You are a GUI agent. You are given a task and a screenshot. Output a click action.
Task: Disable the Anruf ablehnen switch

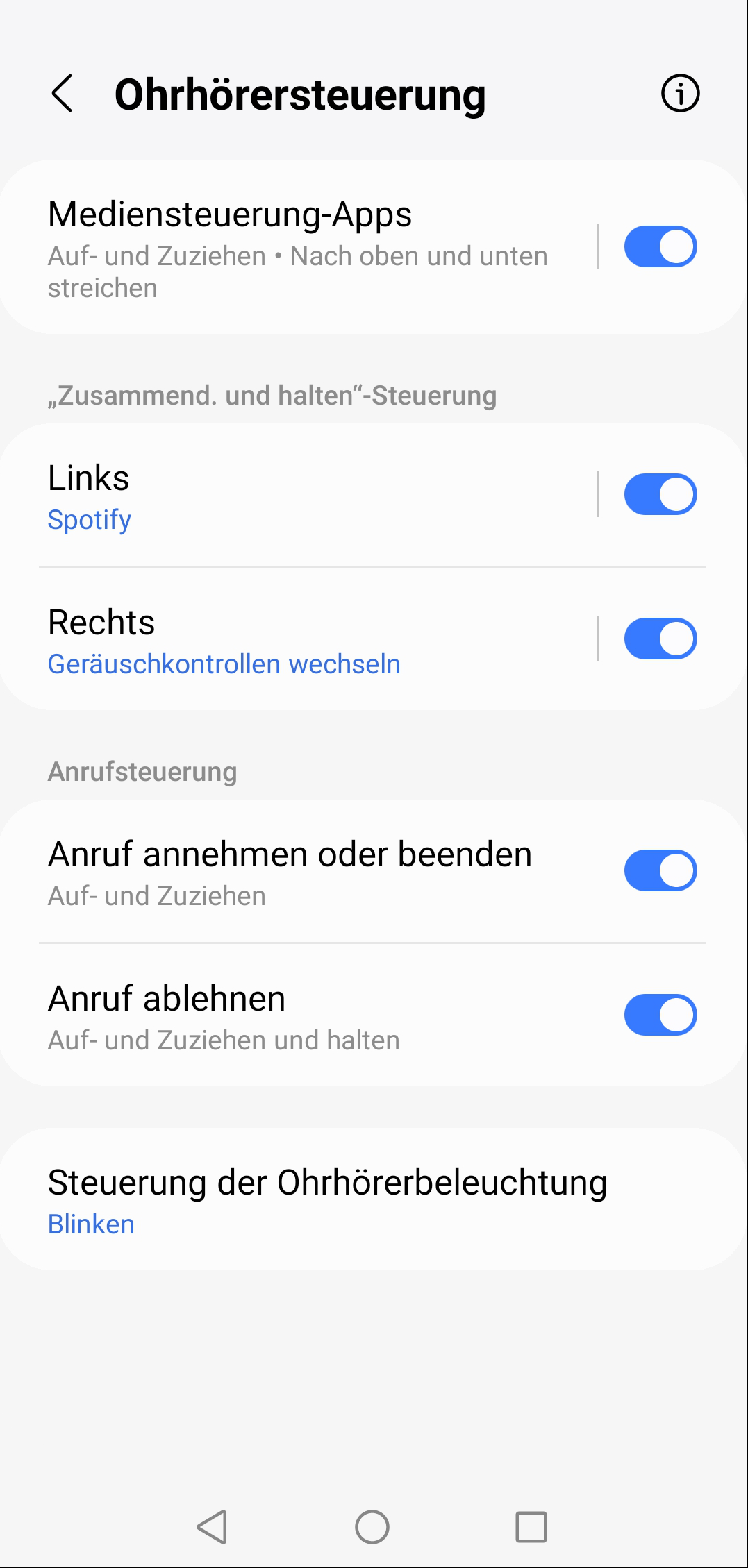click(660, 1015)
